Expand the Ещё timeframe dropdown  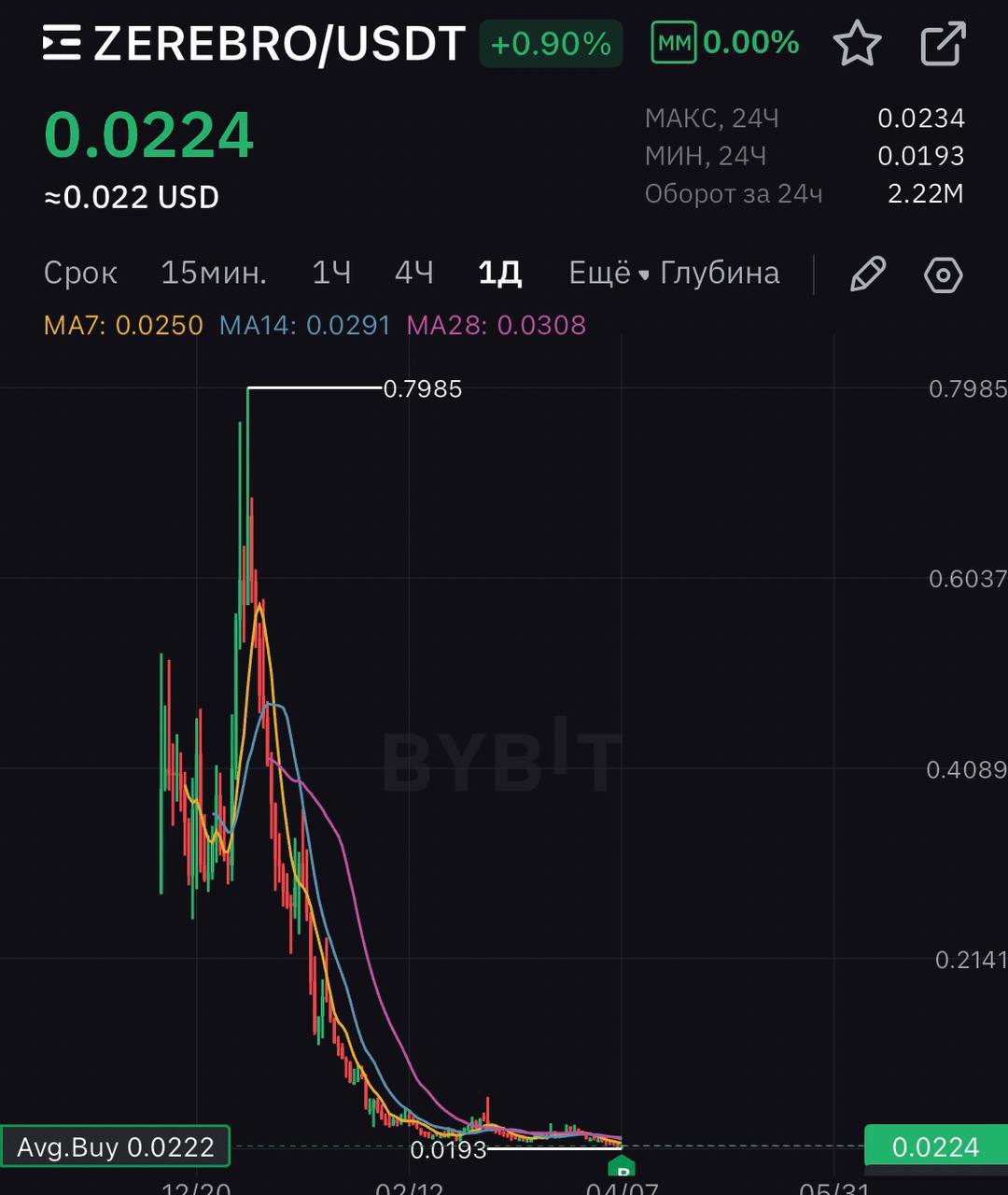click(x=607, y=274)
